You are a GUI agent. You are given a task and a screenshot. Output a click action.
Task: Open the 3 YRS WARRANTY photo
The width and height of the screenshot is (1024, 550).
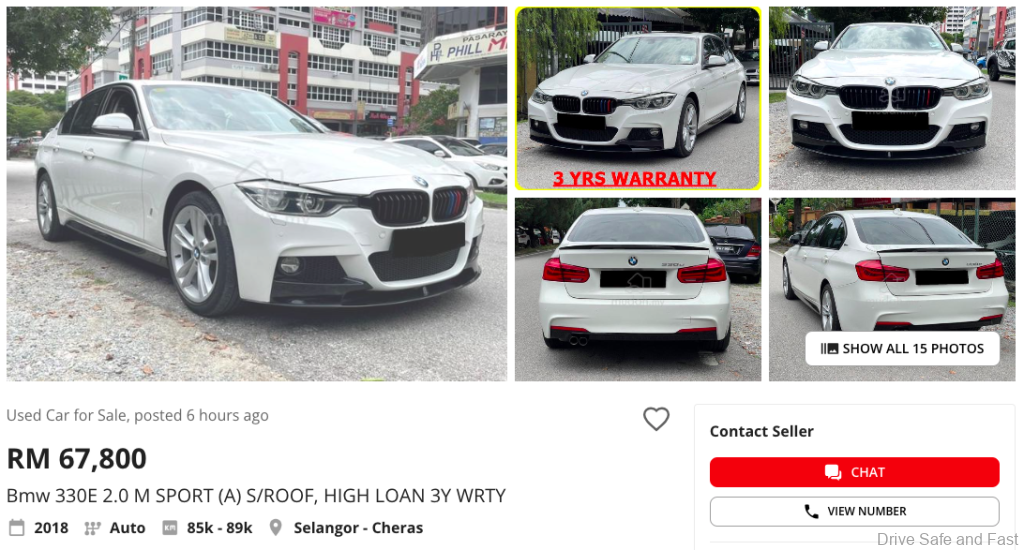pos(637,98)
